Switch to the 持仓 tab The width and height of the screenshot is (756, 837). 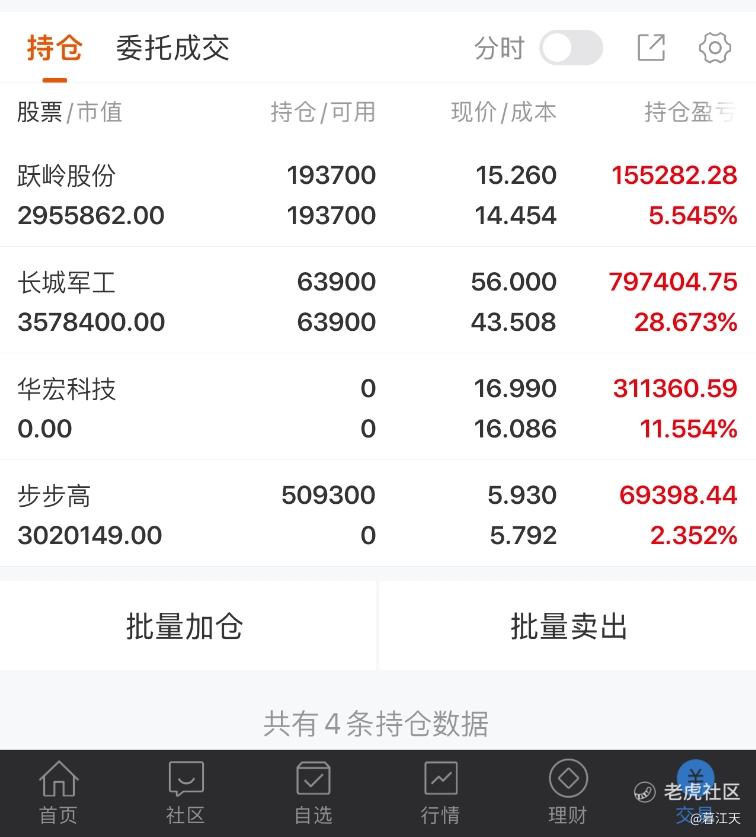coord(54,48)
